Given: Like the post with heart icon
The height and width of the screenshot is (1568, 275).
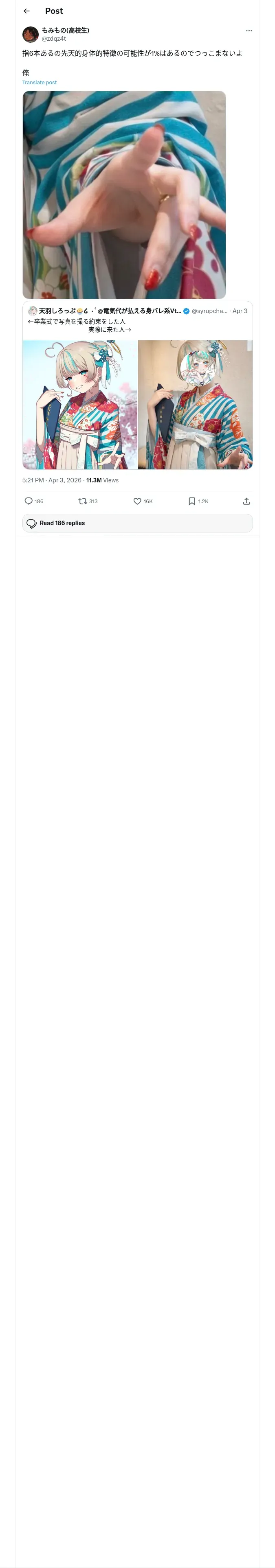Looking at the screenshot, I should [x=137, y=501].
